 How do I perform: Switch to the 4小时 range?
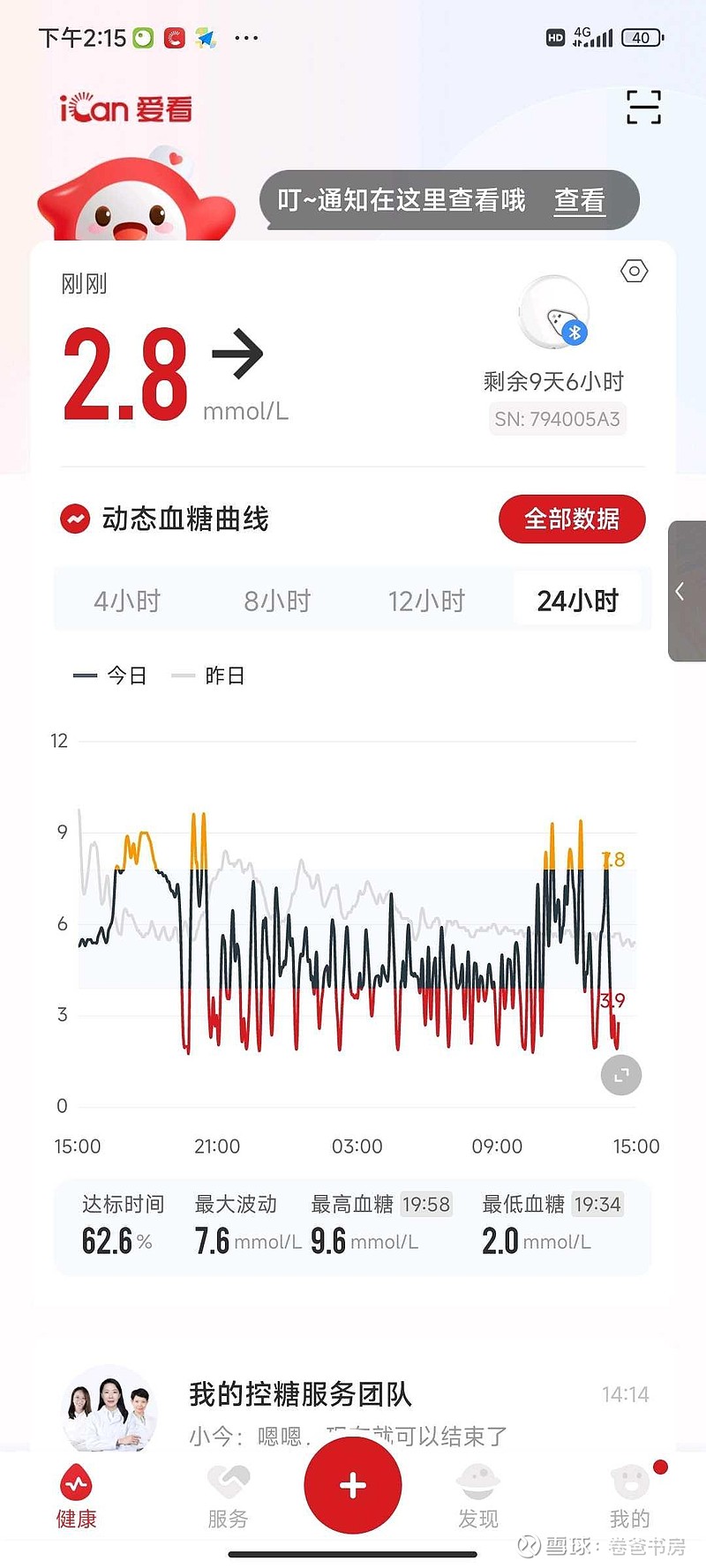point(128,601)
